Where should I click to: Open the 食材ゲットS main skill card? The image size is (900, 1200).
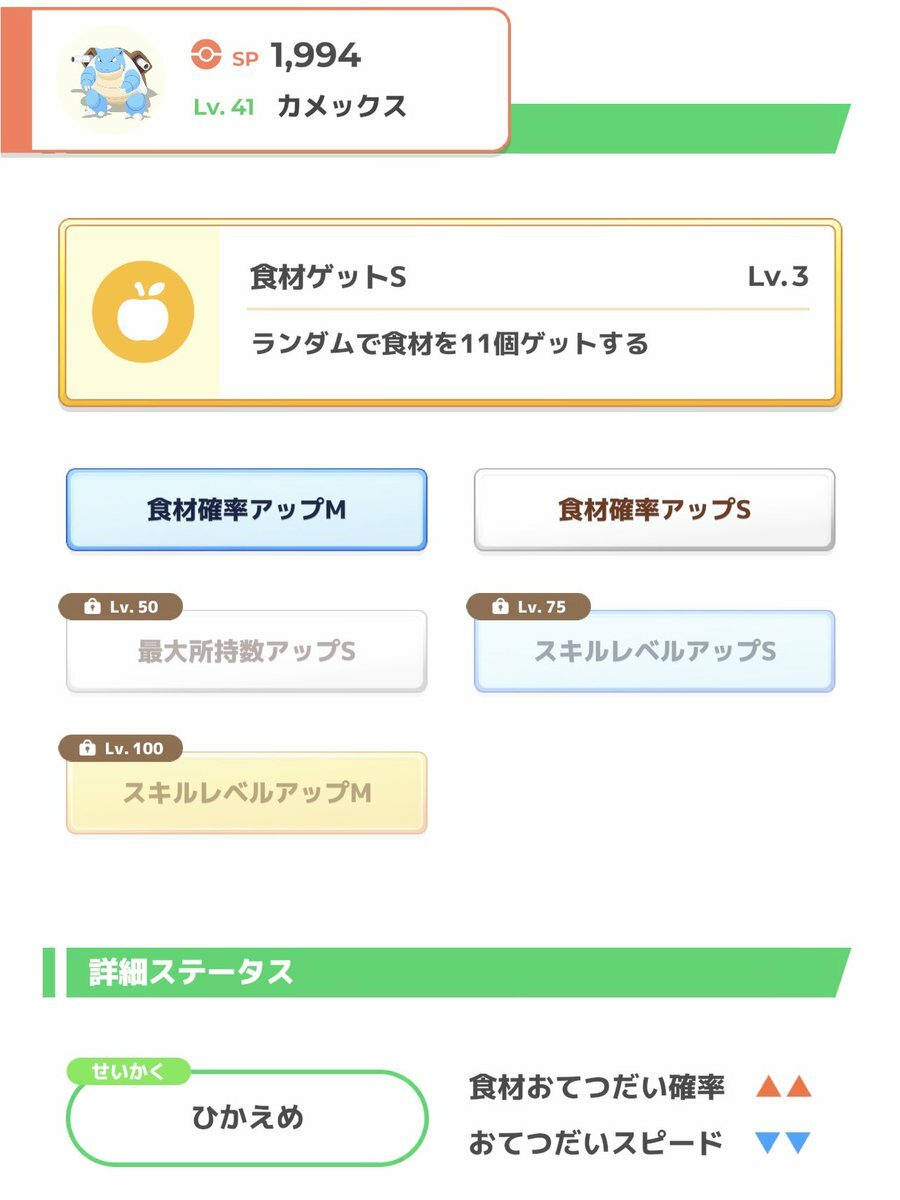point(450,313)
